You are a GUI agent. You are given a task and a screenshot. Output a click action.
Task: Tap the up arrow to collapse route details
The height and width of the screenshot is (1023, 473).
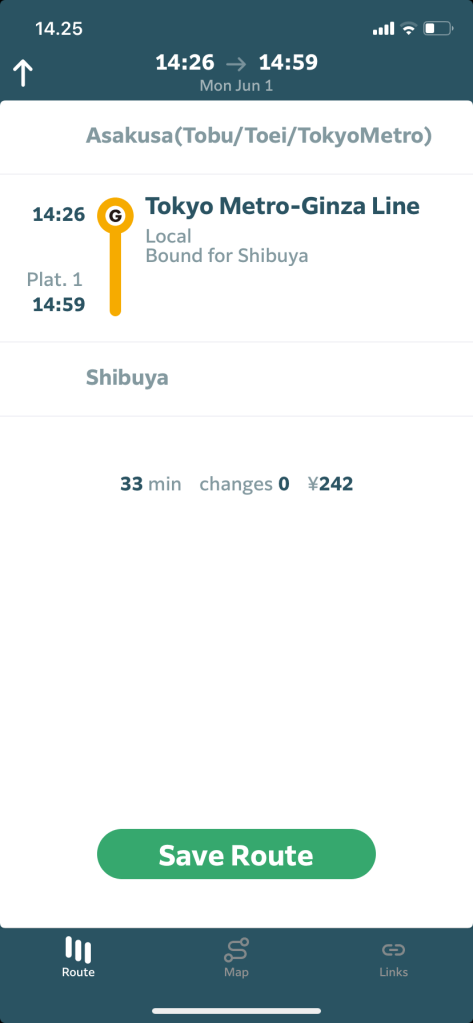pyautogui.click(x=23, y=74)
